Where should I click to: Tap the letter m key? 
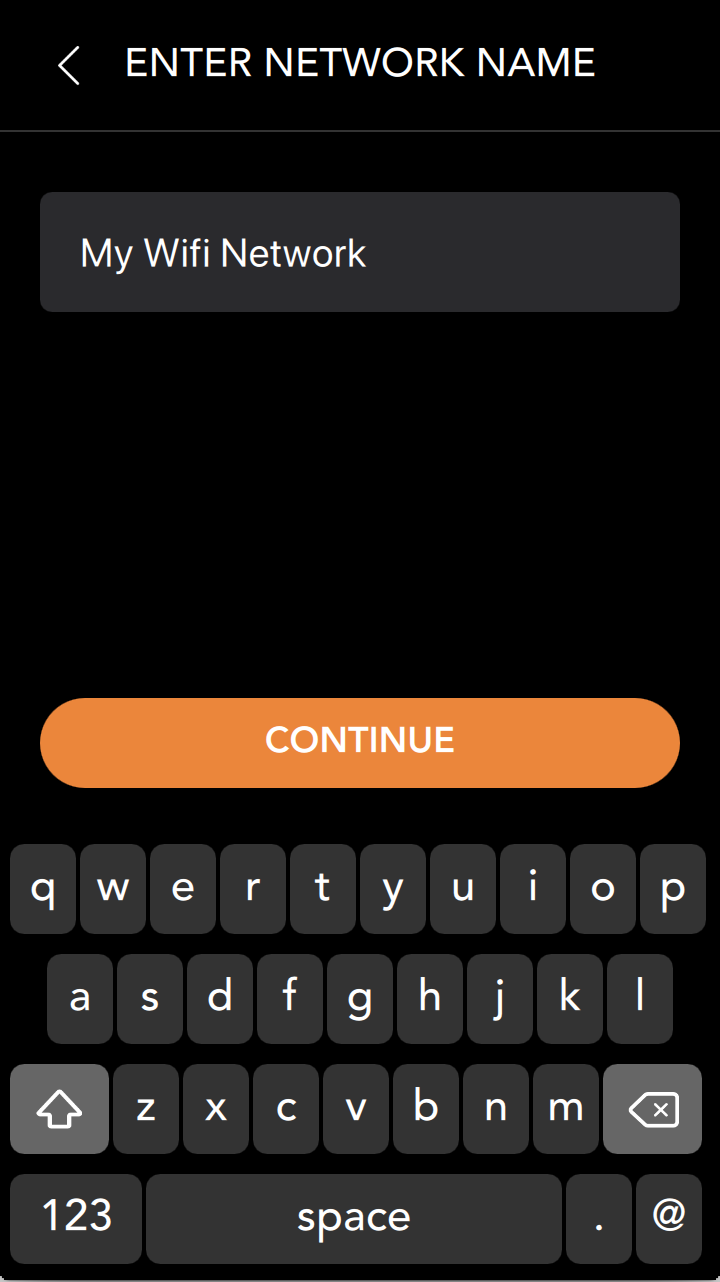566,1108
